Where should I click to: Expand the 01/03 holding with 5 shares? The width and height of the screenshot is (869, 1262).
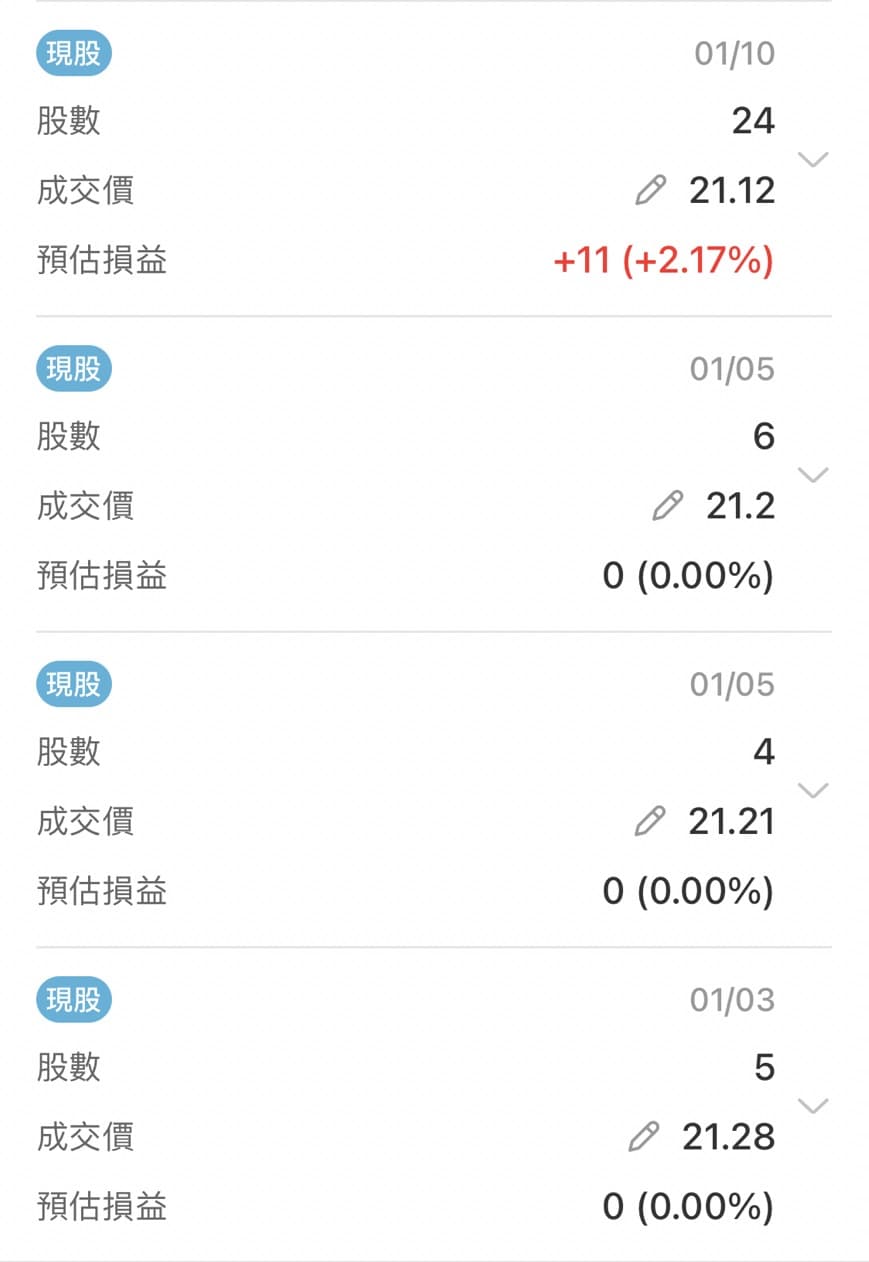815,1105
